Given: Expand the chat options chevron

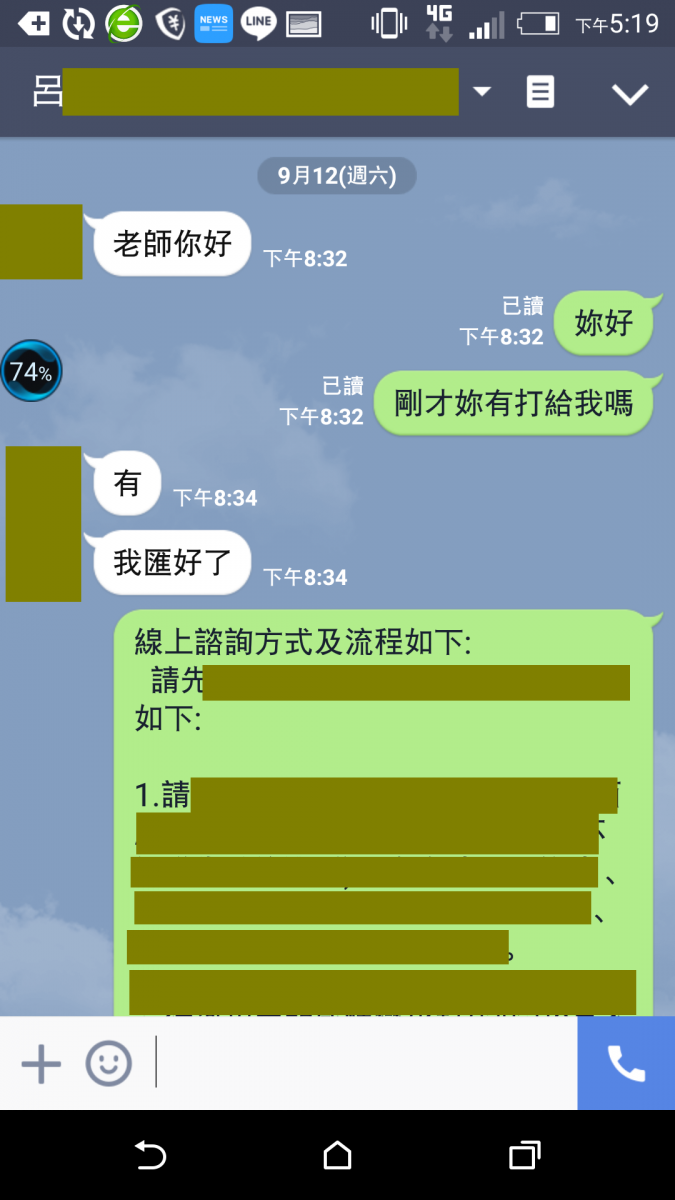Looking at the screenshot, I should coord(630,94).
